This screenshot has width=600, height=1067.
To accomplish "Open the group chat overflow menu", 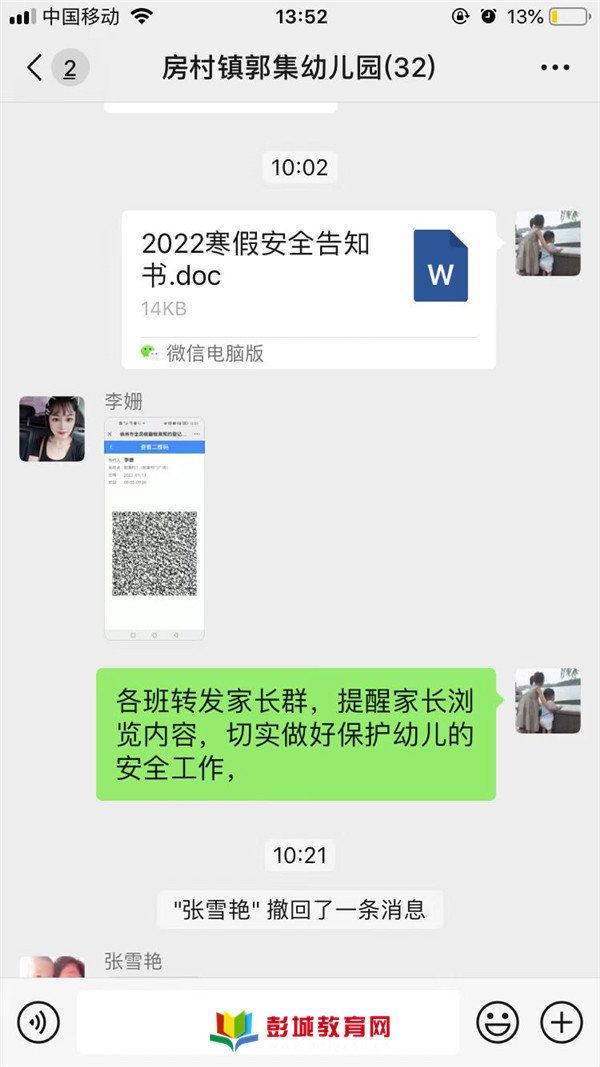I will 554,68.
